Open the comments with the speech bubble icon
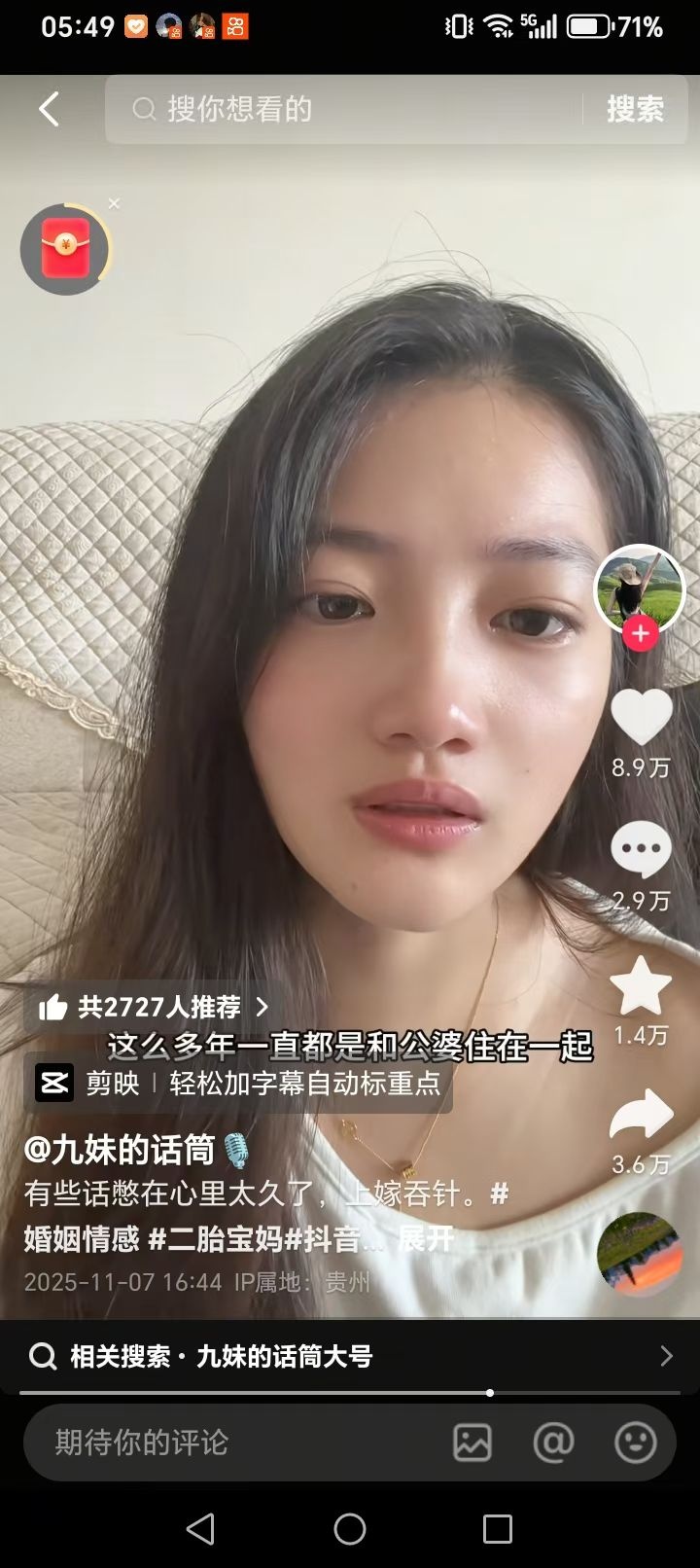700x1568 pixels. (641, 850)
